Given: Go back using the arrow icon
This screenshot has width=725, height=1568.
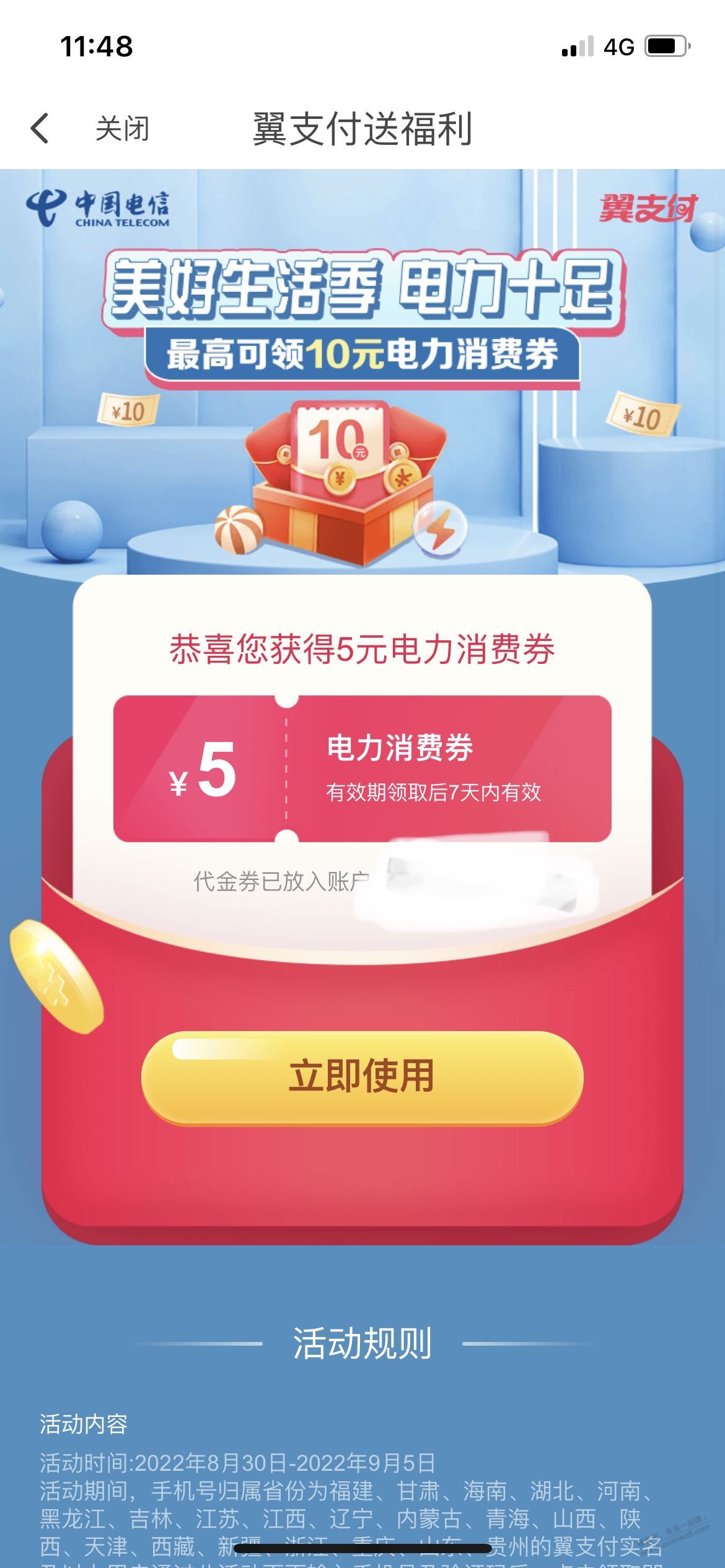Looking at the screenshot, I should pos(40,129).
